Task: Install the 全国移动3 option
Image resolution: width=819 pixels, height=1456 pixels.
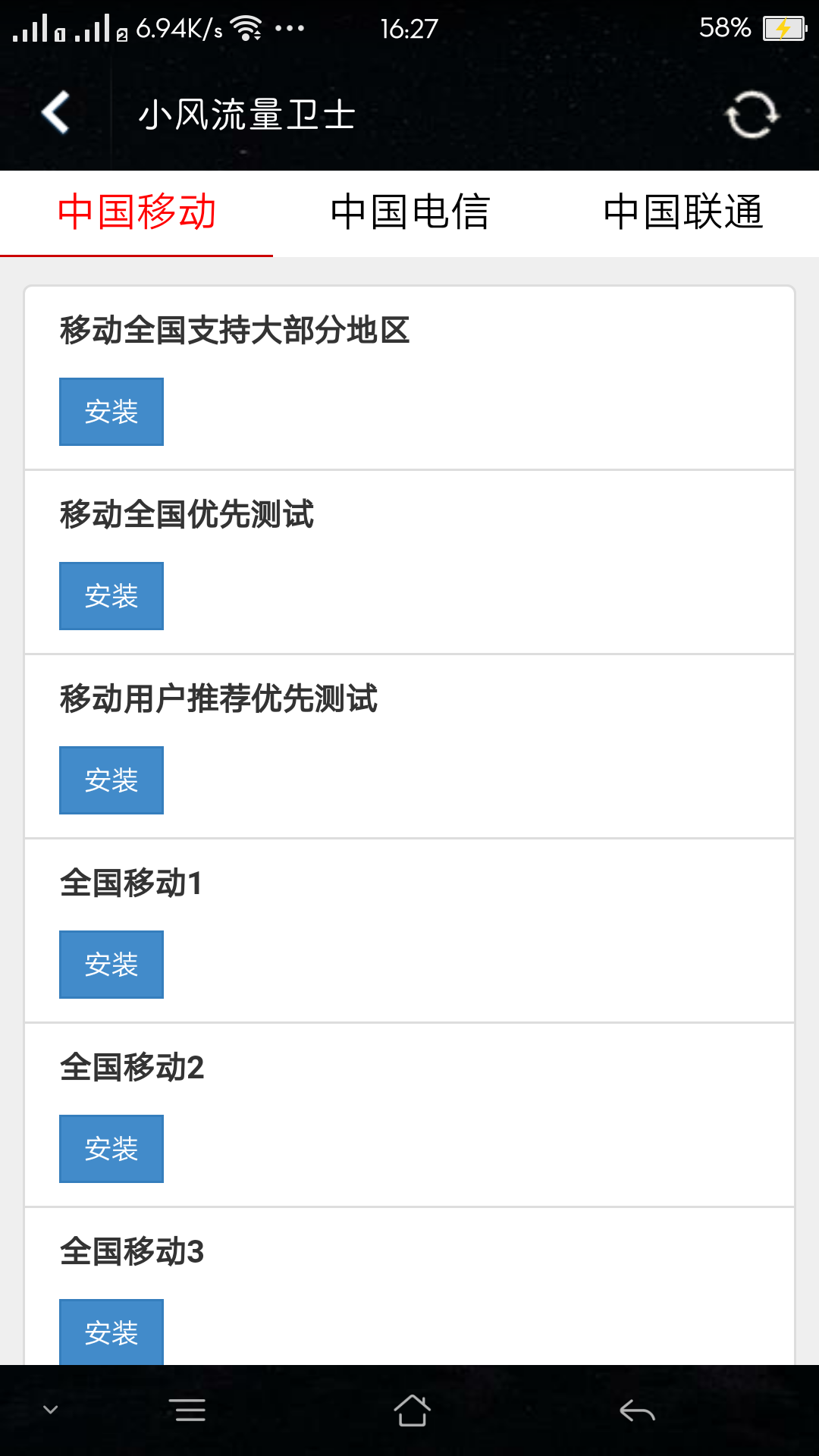Action: pos(111,1332)
